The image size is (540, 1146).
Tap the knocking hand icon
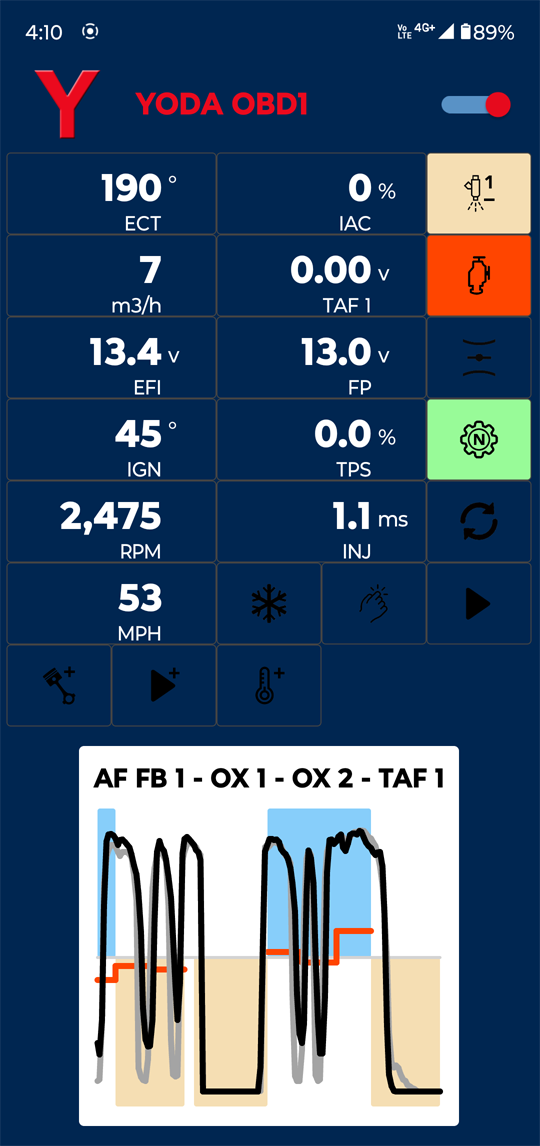[x=373, y=603]
